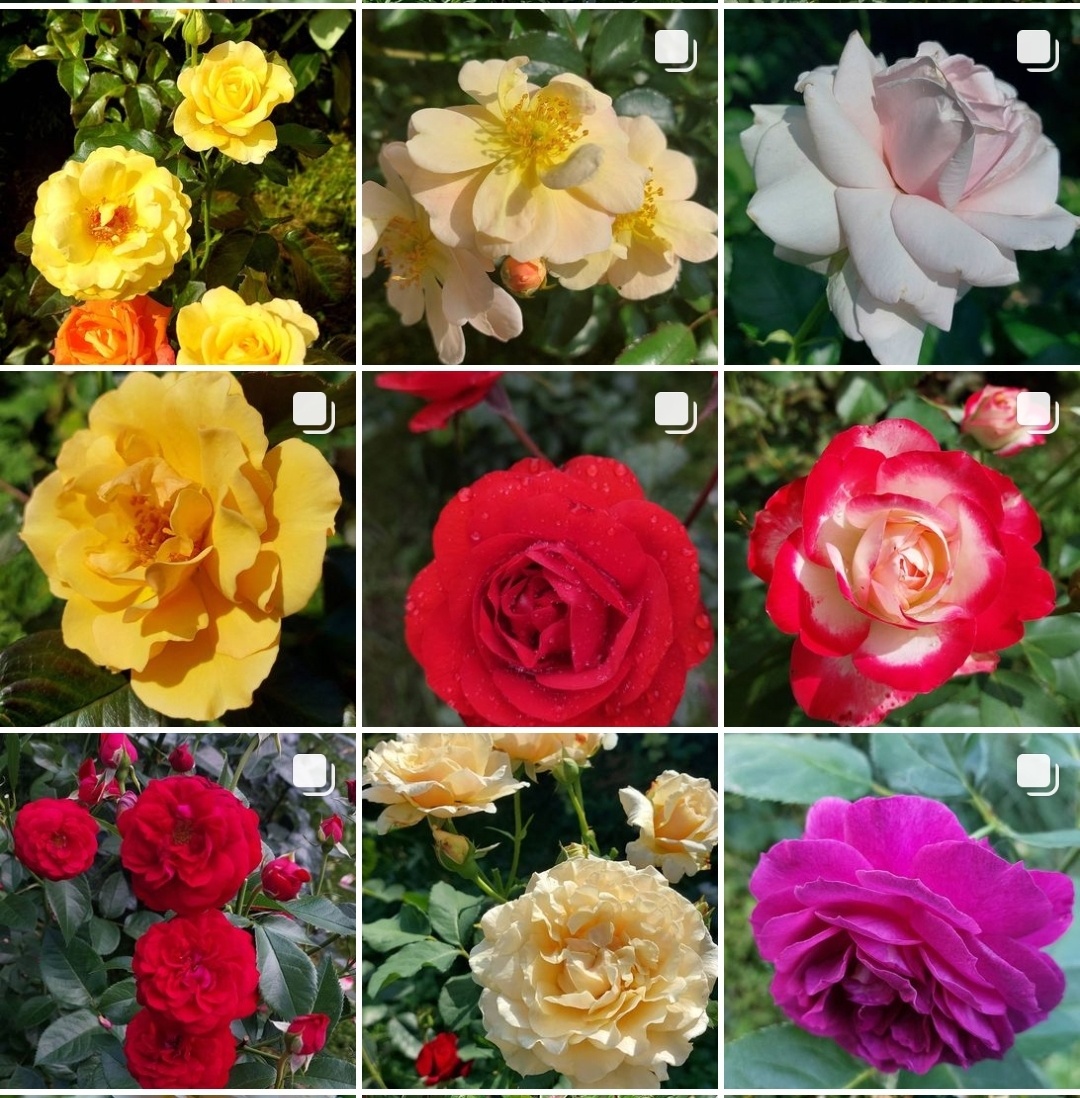Open the cream ruffled roses post
This screenshot has height=1098, width=1080.
pos(539,910)
